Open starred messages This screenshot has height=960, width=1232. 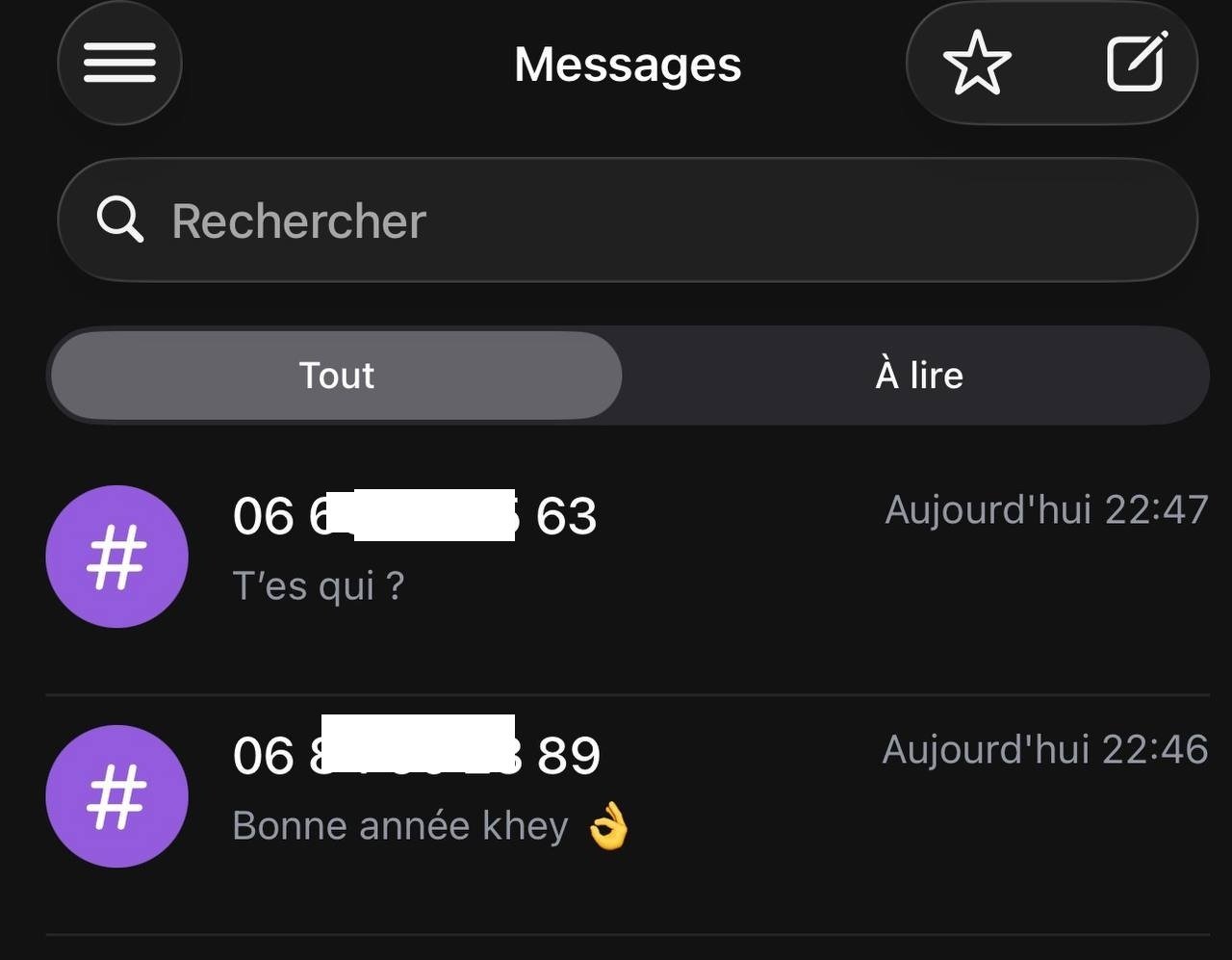pyautogui.click(x=977, y=64)
